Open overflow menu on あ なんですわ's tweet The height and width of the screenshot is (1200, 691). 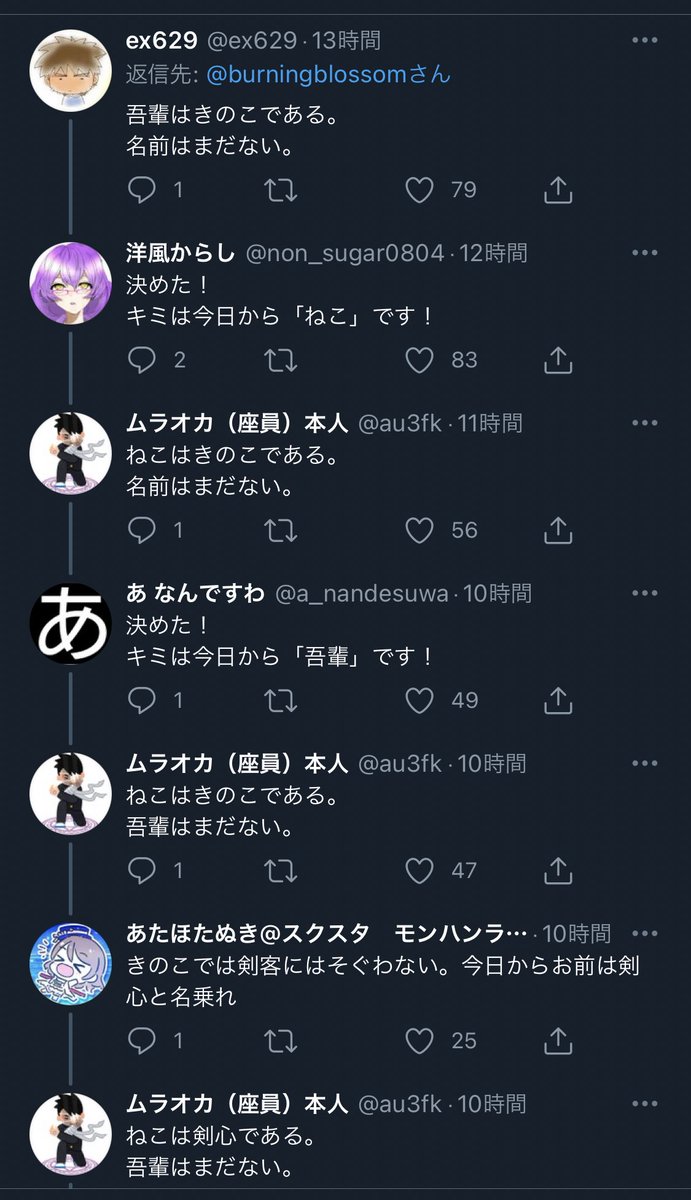click(644, 593)
